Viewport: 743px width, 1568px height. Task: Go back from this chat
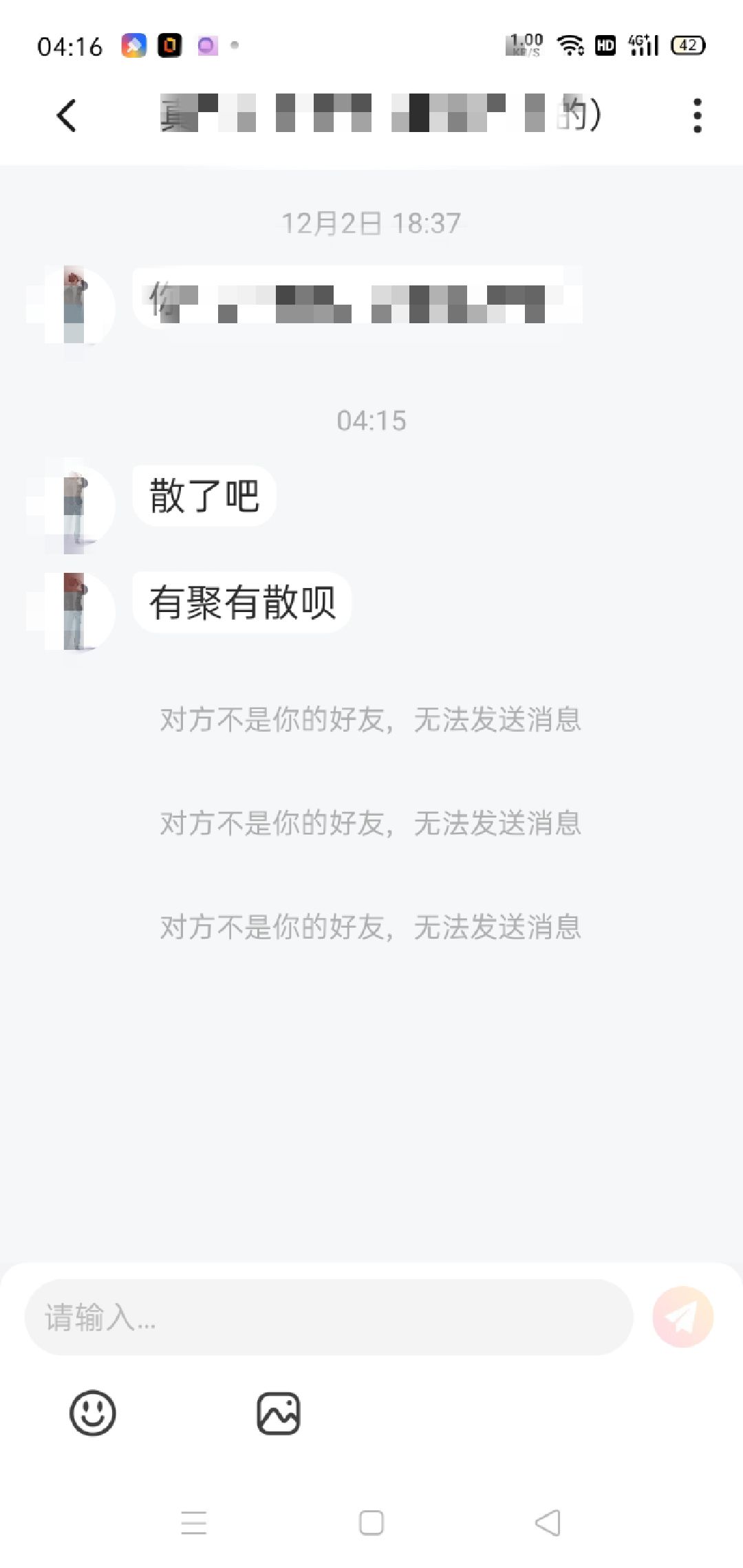(x=66, y=115)
